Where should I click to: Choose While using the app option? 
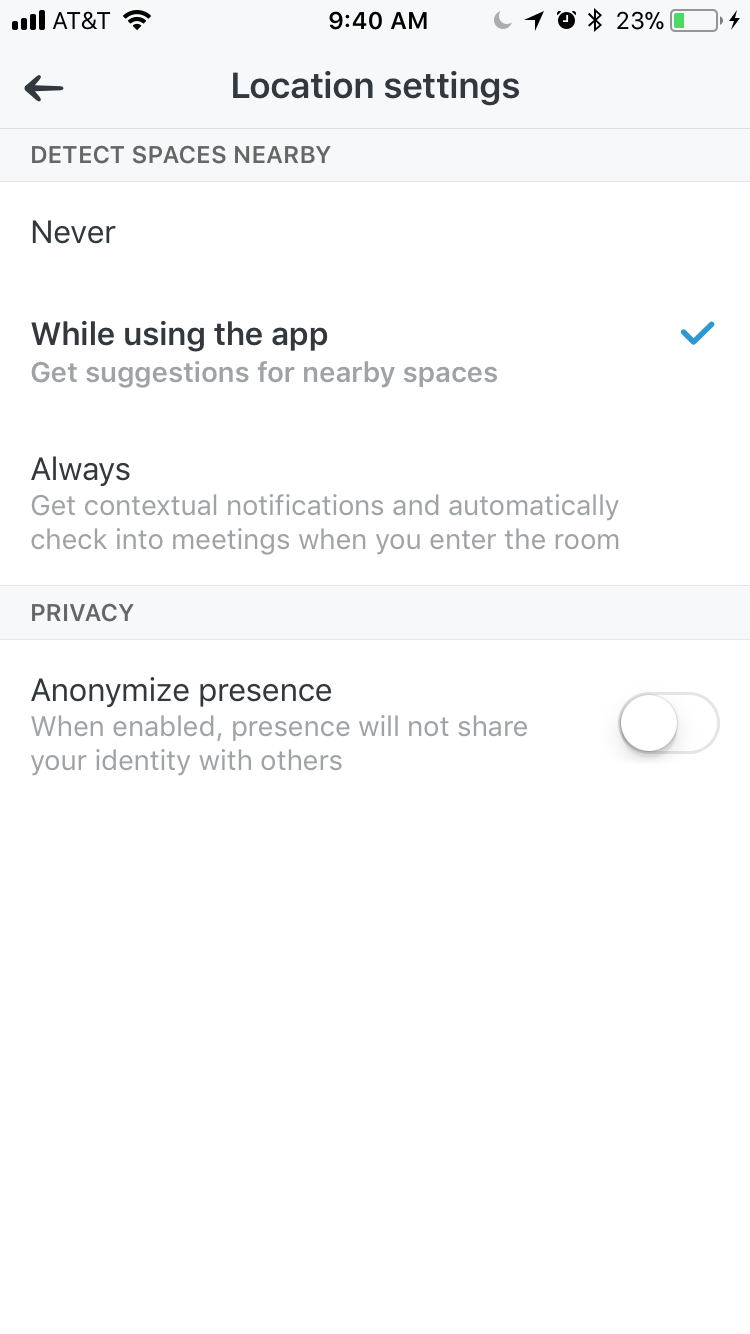pos(375,352)
